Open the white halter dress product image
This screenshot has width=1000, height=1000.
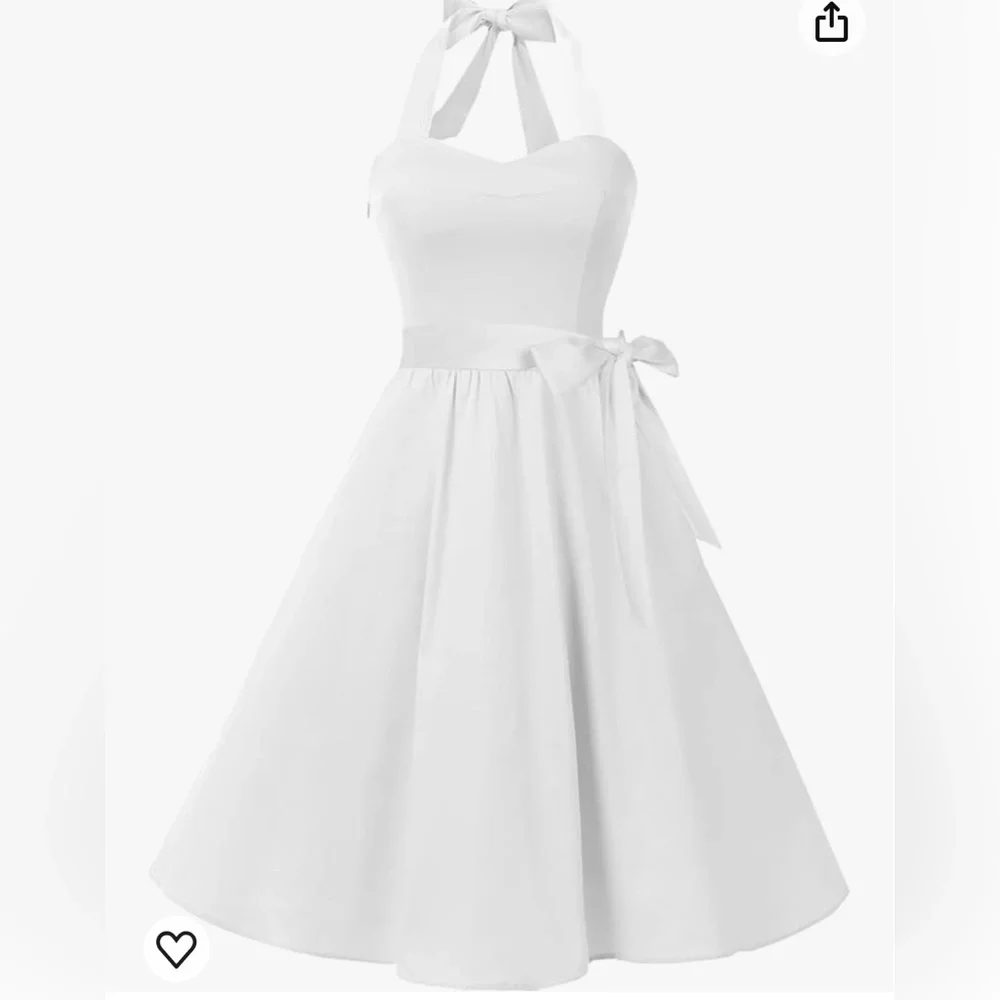(x=500, y=550)
